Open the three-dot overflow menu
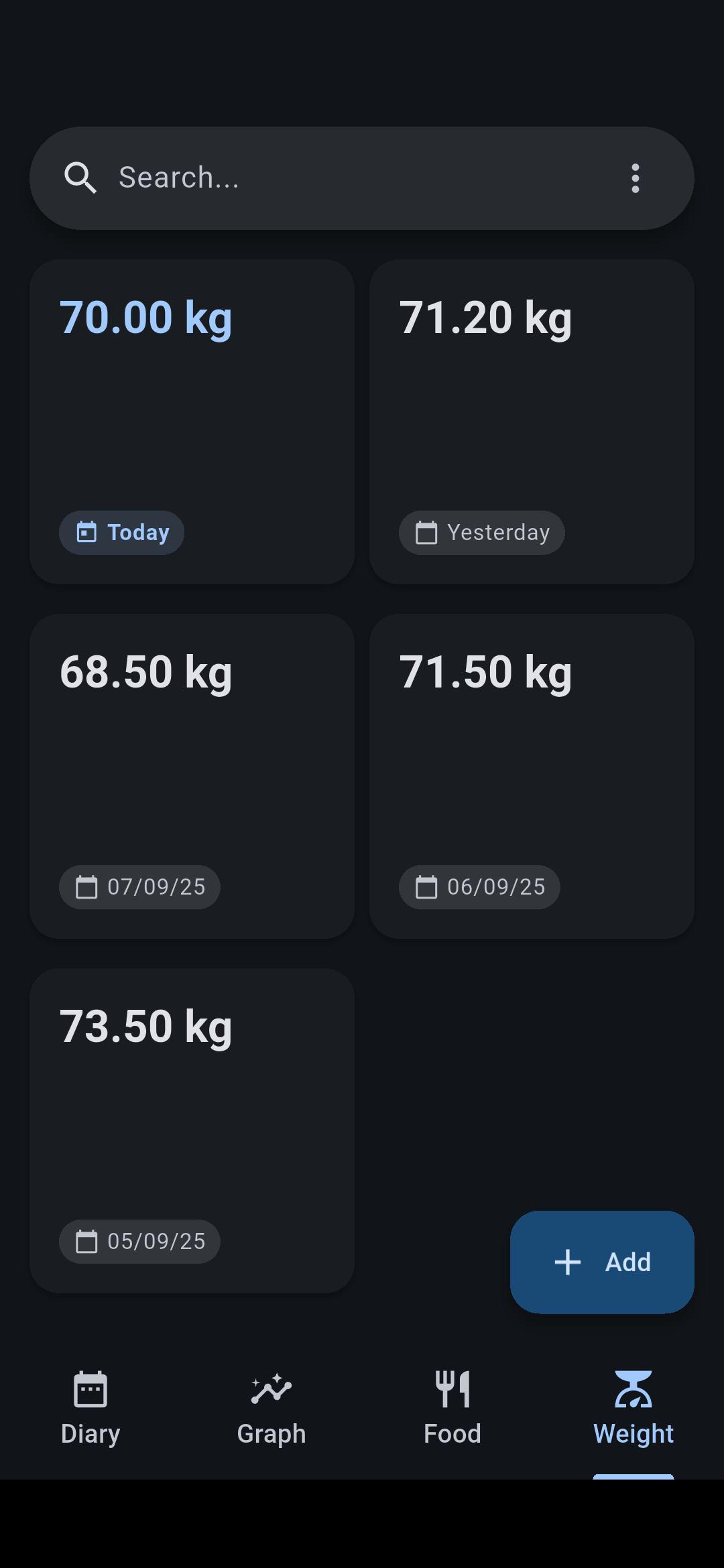The width and height of the screenshot is (724, 1568). point(635,178)
